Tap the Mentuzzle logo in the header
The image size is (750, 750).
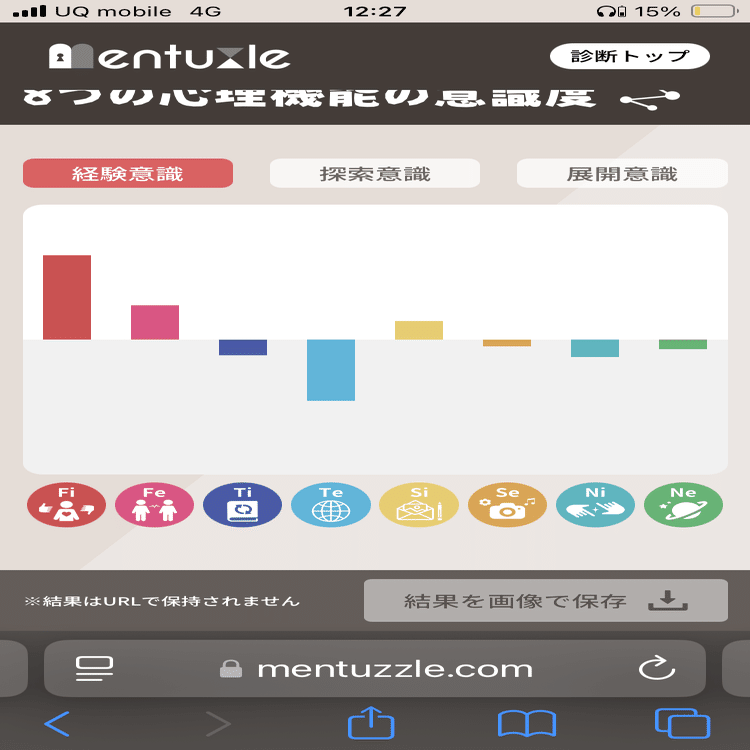(x=170, y=56)
